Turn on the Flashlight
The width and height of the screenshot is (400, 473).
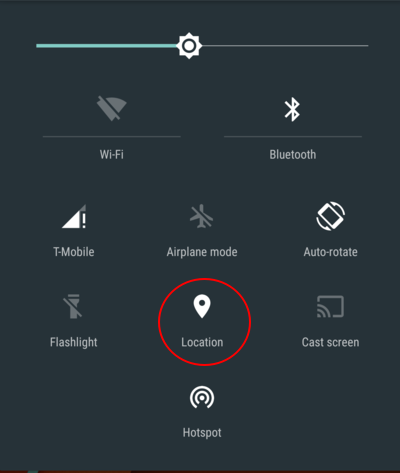coord(74,321)
